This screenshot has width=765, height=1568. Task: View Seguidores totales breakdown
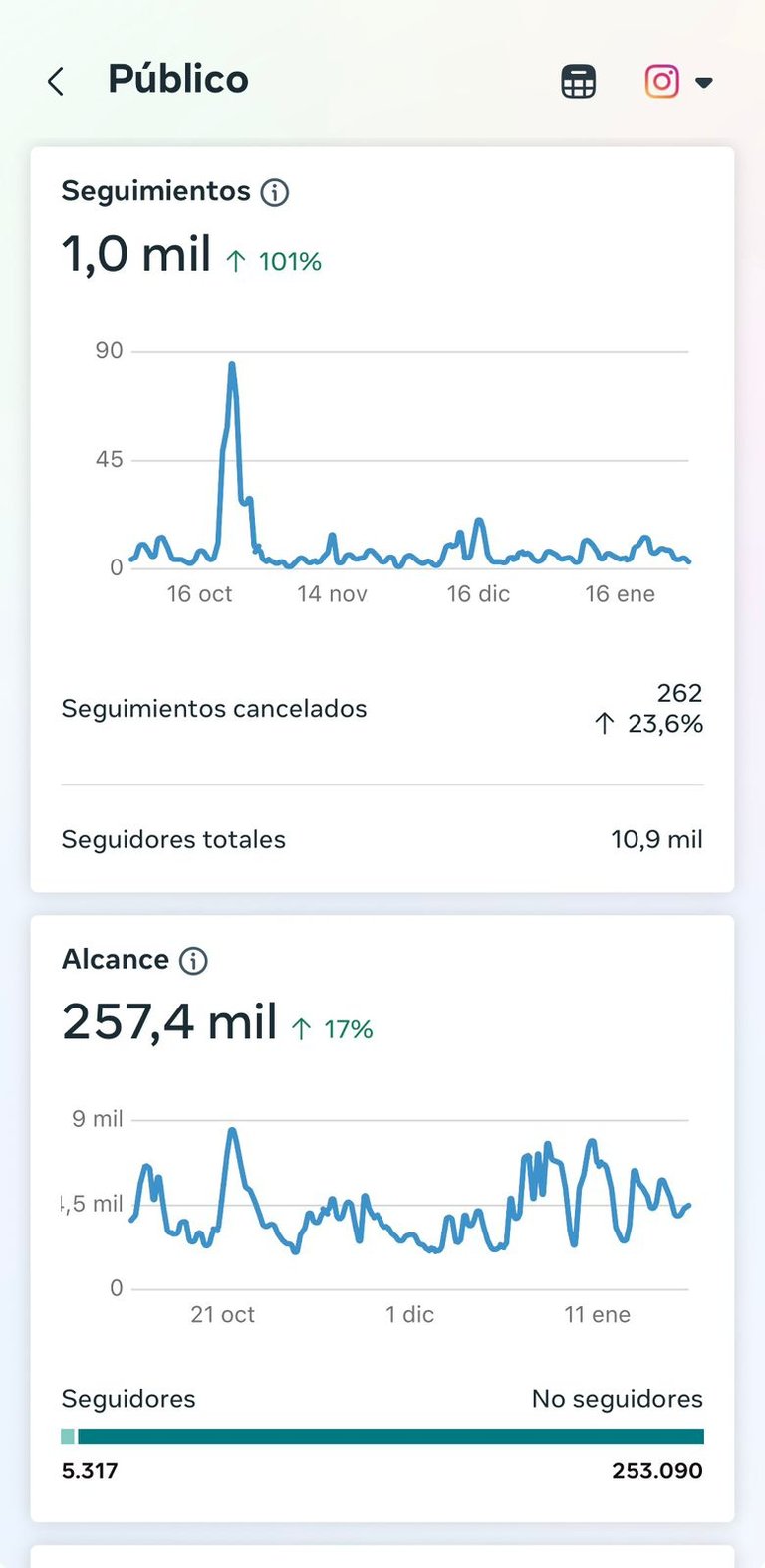coord(172,839)
